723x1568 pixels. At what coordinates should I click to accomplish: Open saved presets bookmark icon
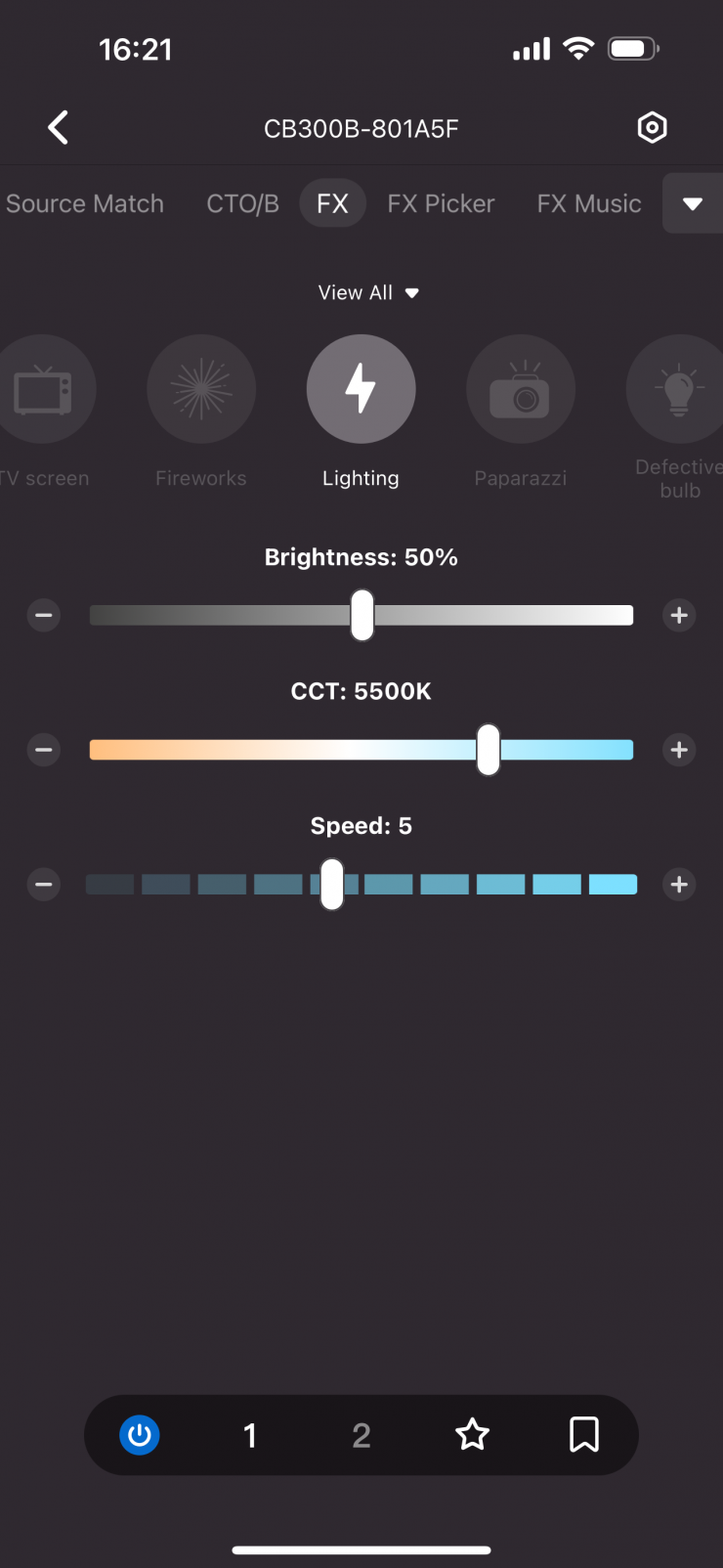(x=584, y=1435)
